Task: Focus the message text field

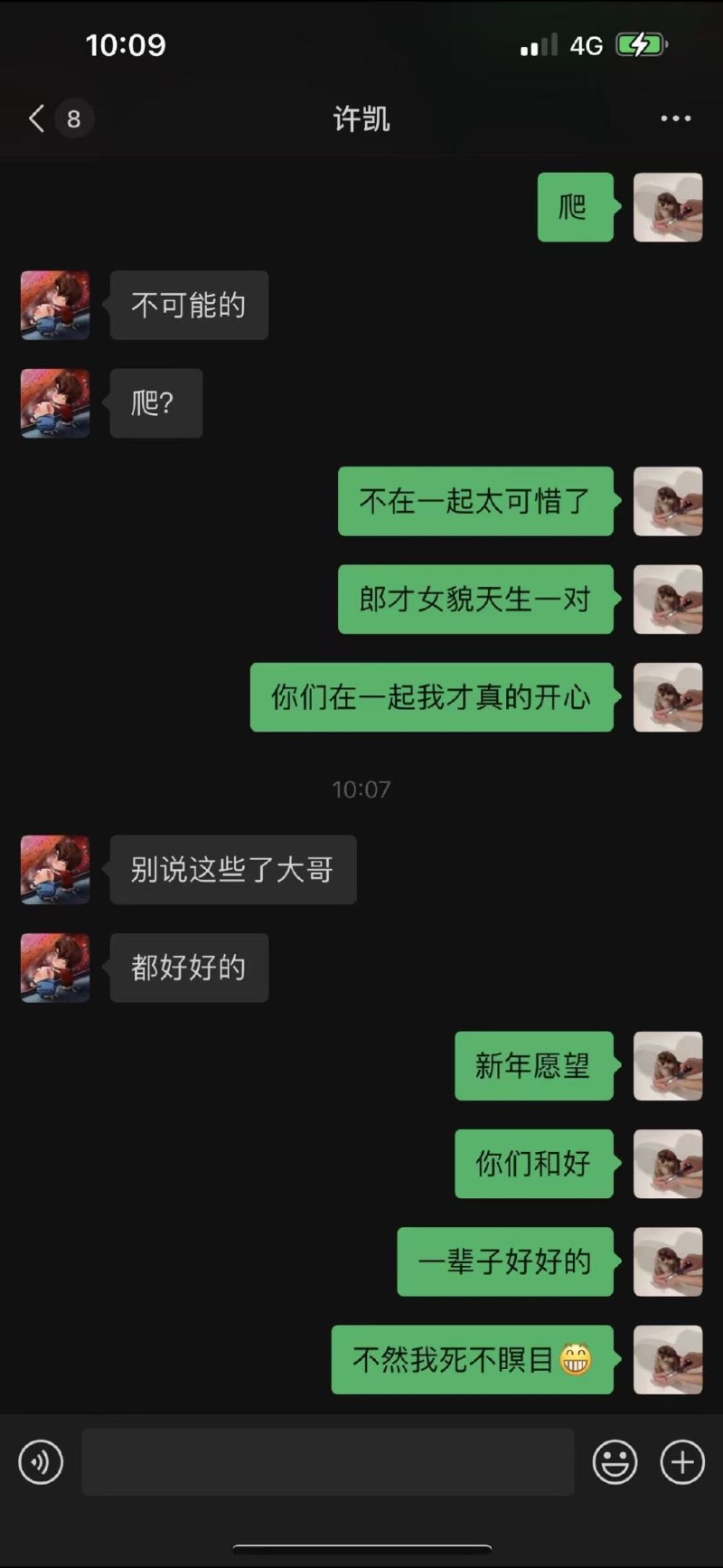Action: click(327, 1462)
